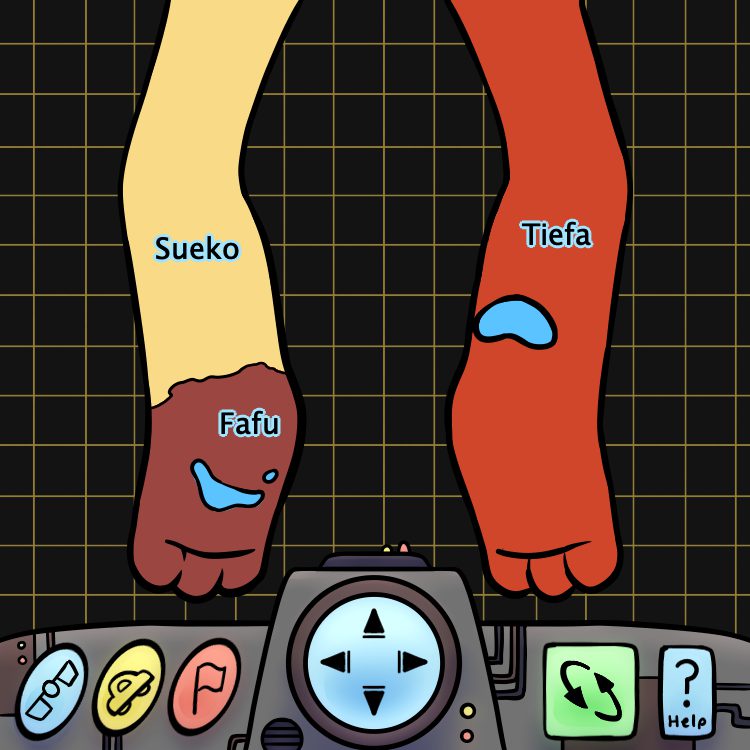Tap the right arrow on the d-pad
This screenshot has height=750, width=750.
coord(411,661)
